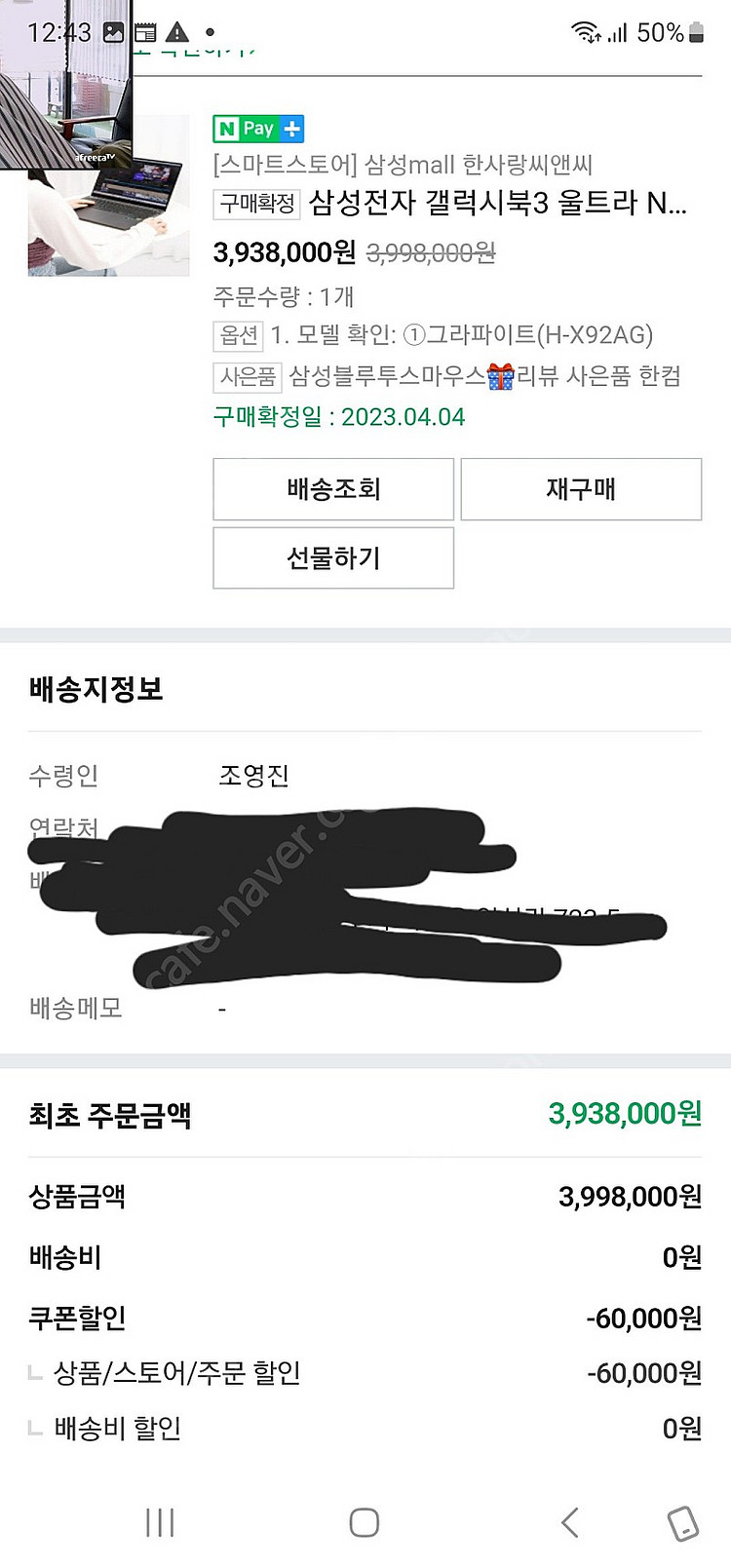Tap the 배송조회 delivery tracking button

click(x=333, y=489)
